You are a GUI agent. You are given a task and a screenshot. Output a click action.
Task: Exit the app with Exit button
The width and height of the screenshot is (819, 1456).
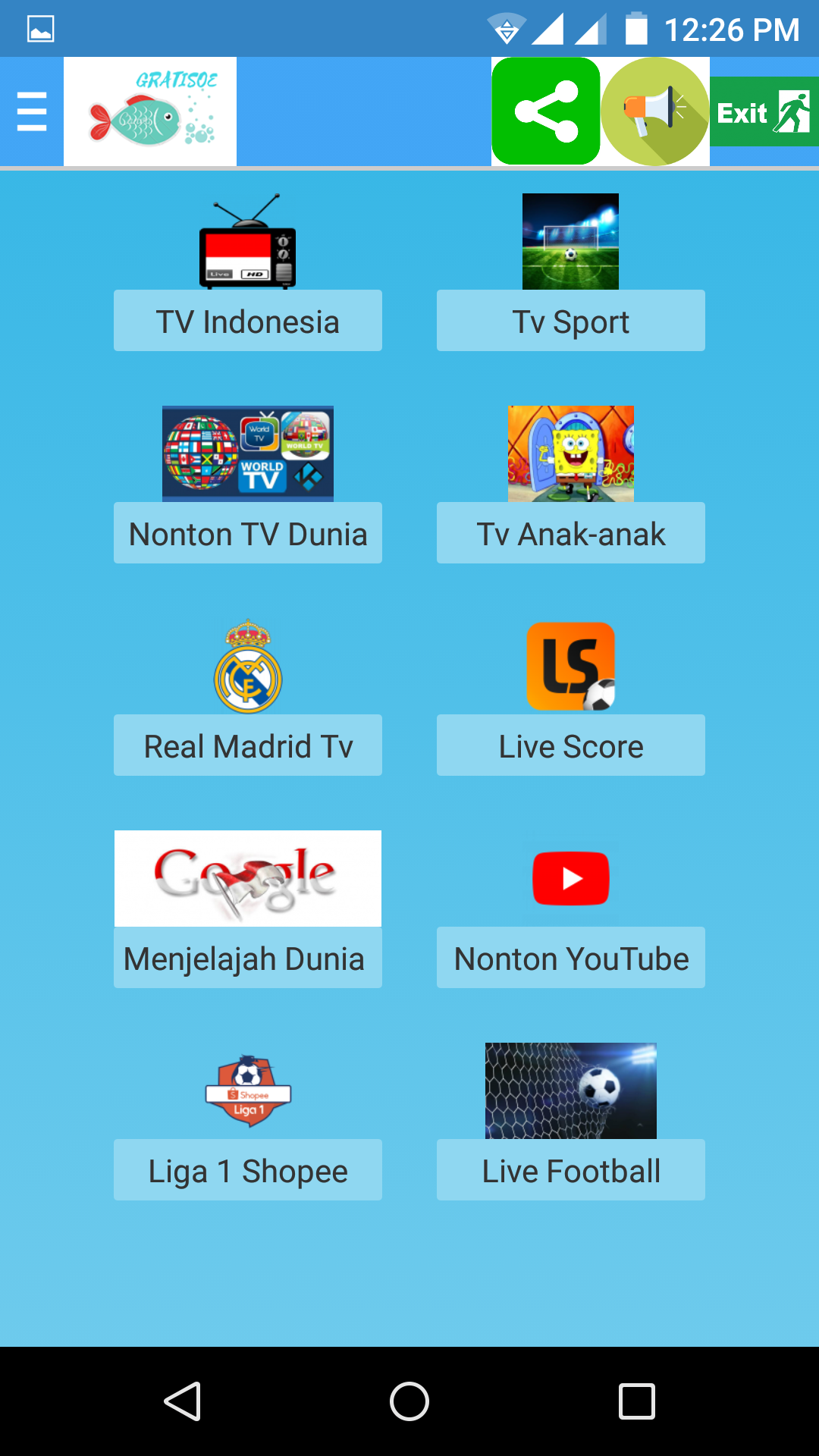click(764, 111)
